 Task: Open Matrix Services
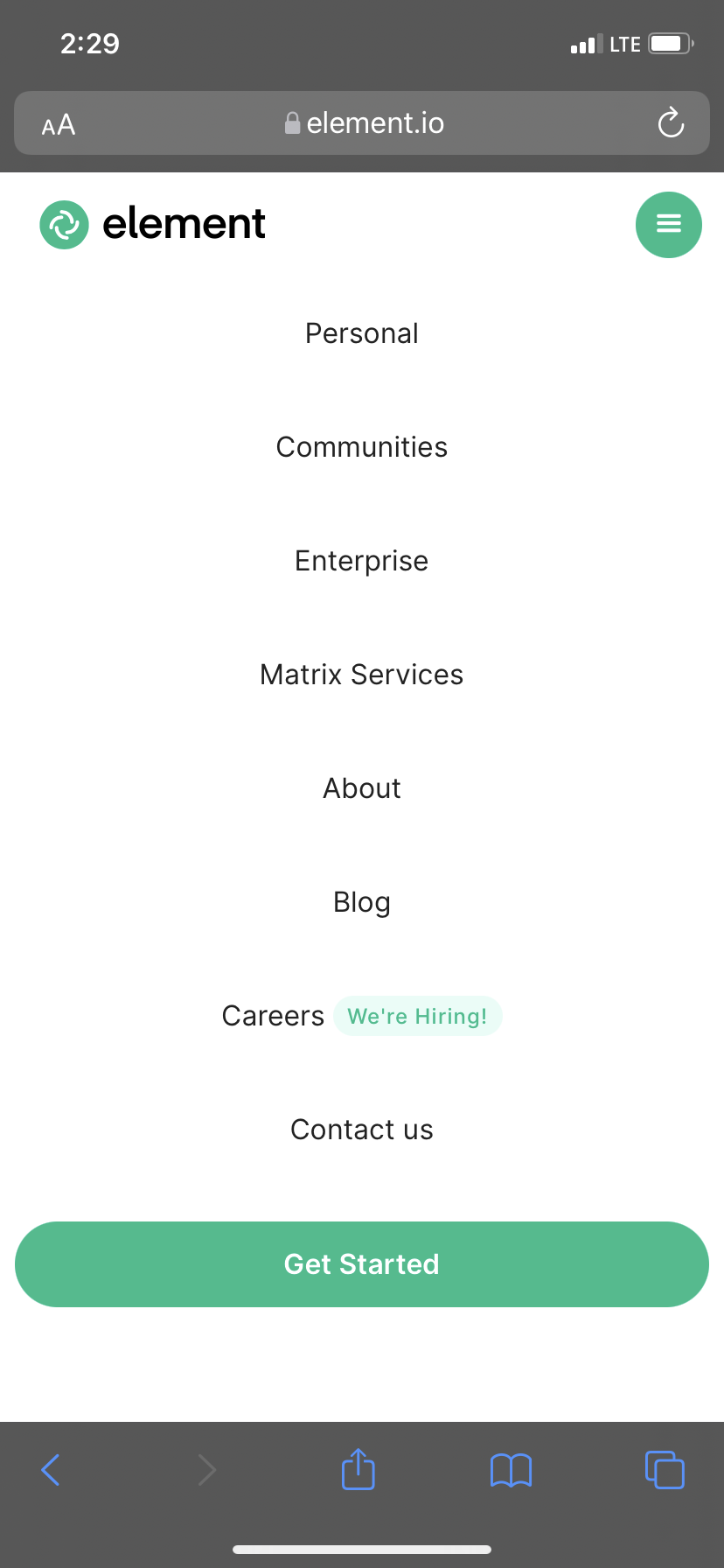pos(362,675)
